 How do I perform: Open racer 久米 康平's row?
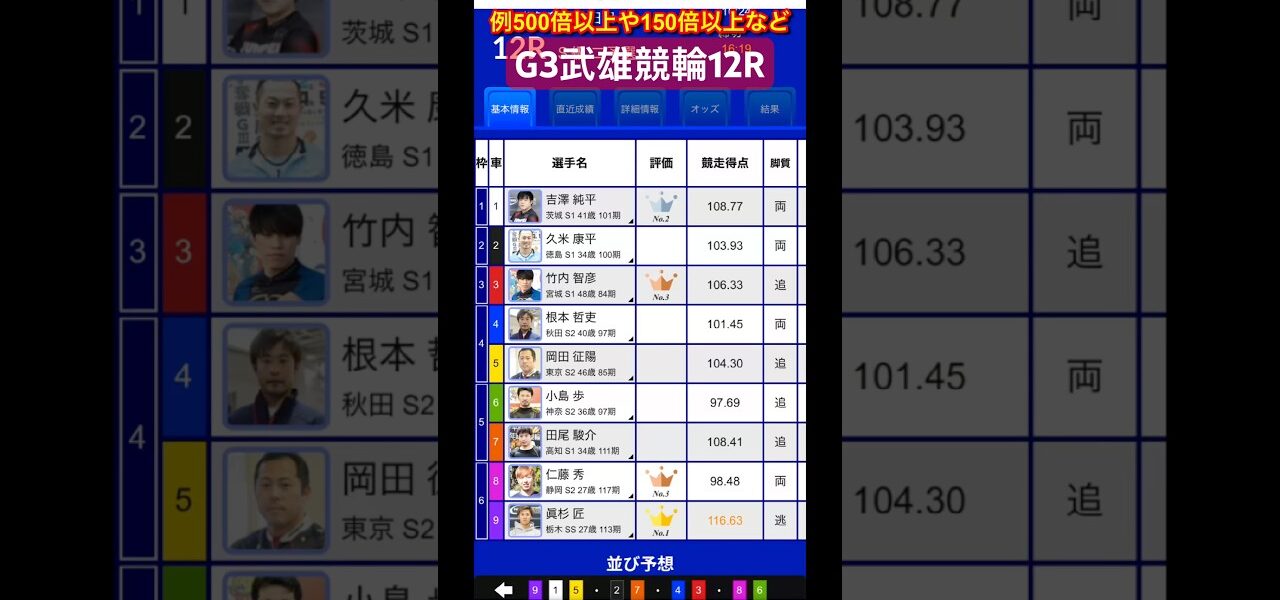point(570,245)
